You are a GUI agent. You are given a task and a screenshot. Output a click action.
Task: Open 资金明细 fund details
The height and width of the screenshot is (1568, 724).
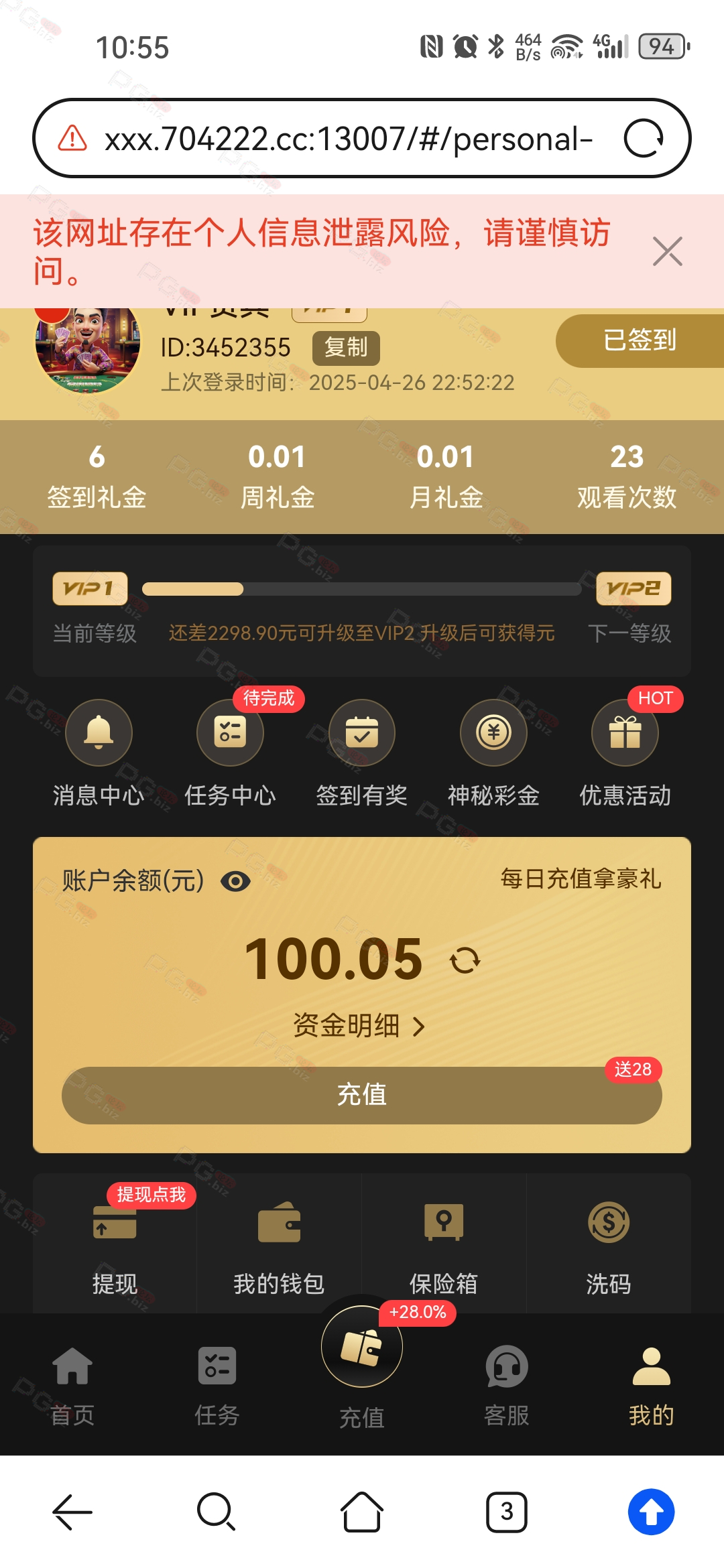[359, 1026]
